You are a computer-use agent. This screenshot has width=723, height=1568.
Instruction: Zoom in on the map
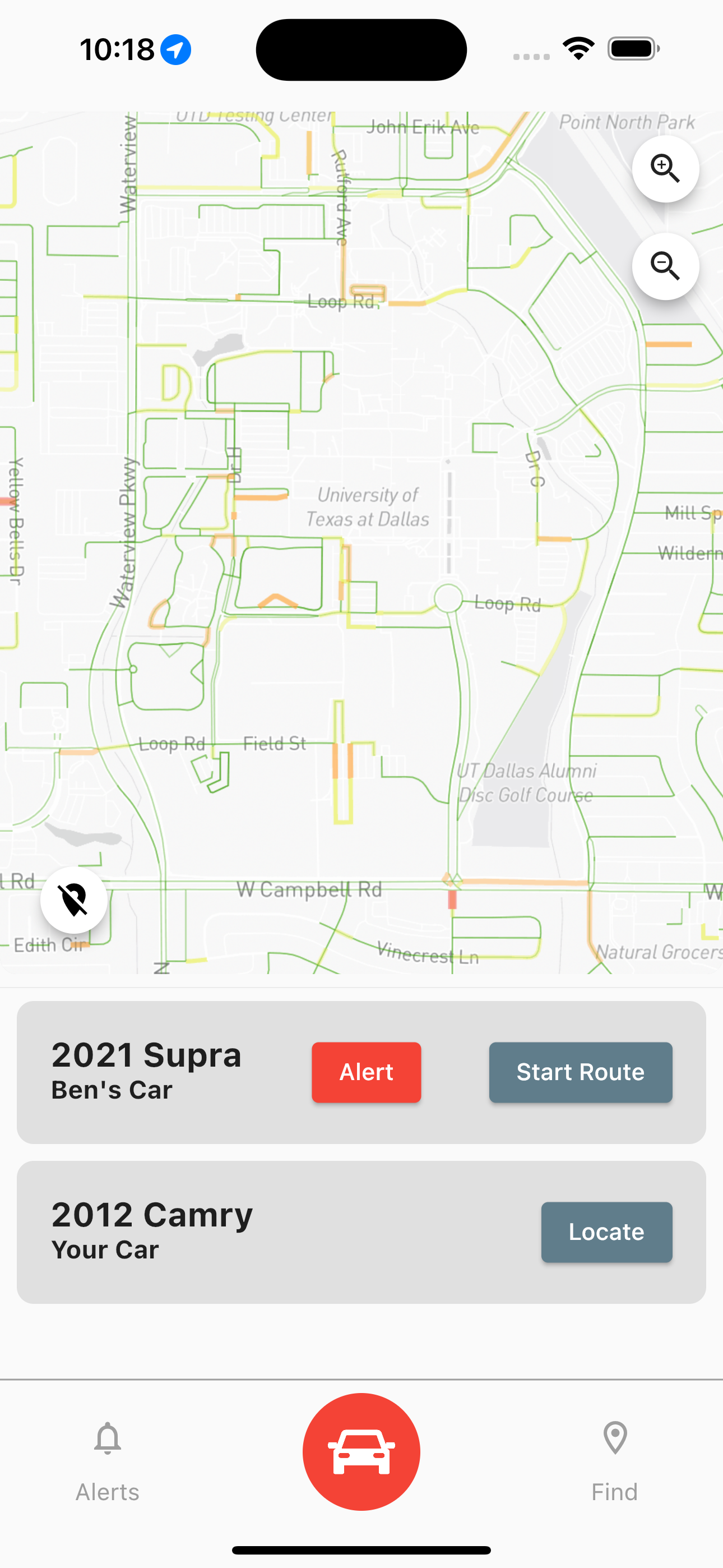(665, 169)
